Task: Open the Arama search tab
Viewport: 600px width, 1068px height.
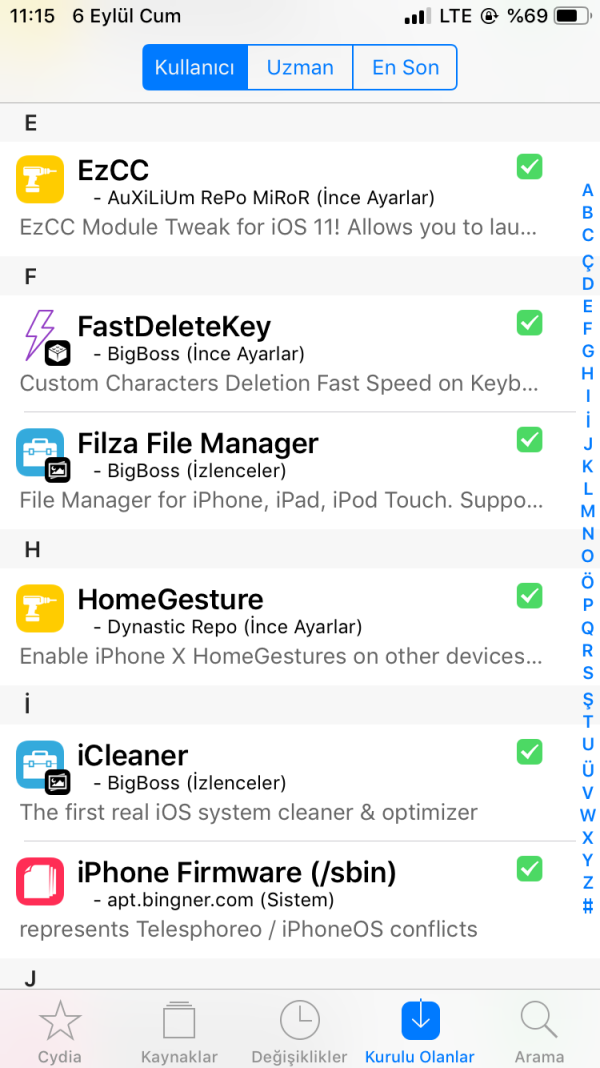Action: pyautogui.click(x=539, y=1030)
